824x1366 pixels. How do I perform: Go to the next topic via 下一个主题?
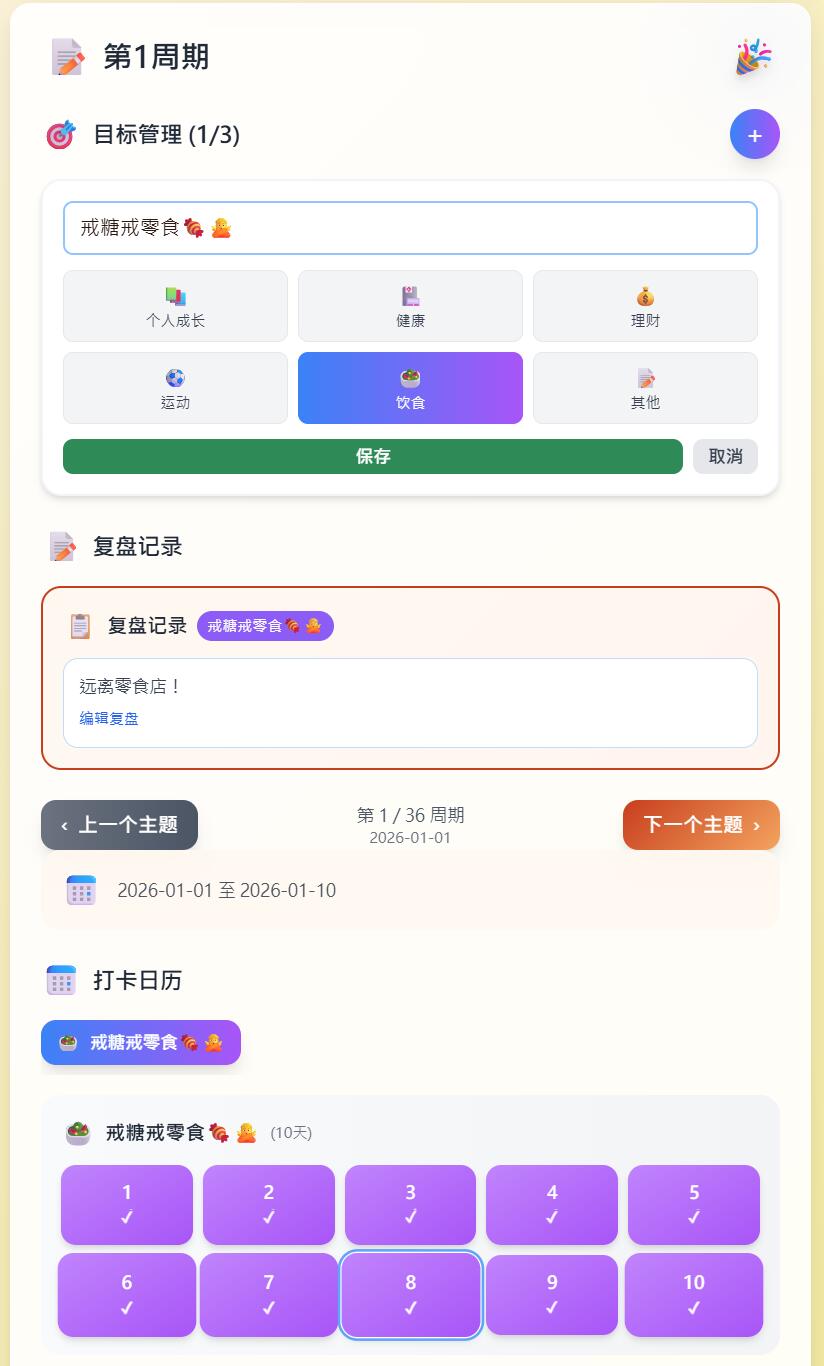[701, 825]
